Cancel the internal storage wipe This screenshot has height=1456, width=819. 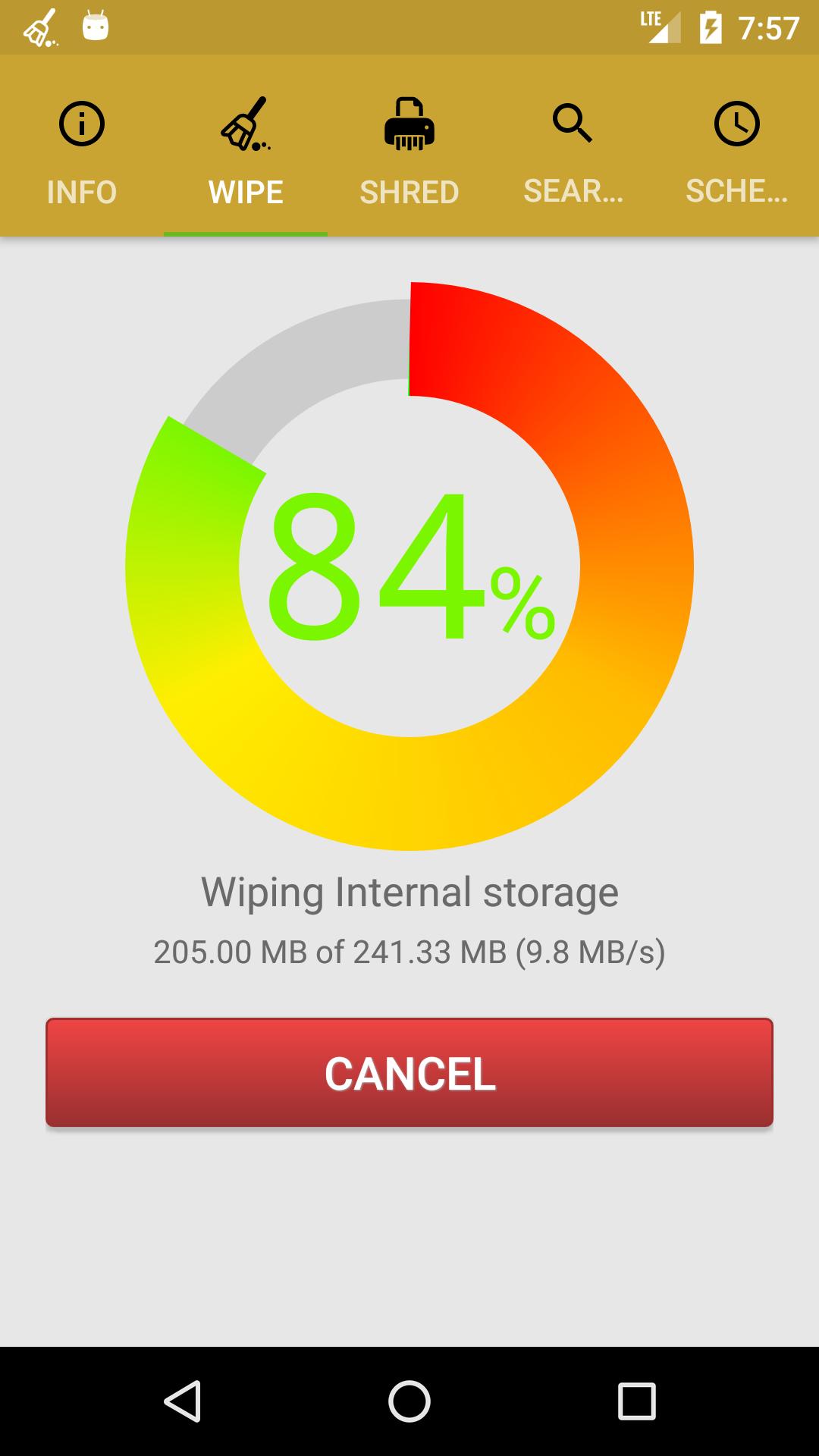pyautogui.click(x=409, y=1072)
